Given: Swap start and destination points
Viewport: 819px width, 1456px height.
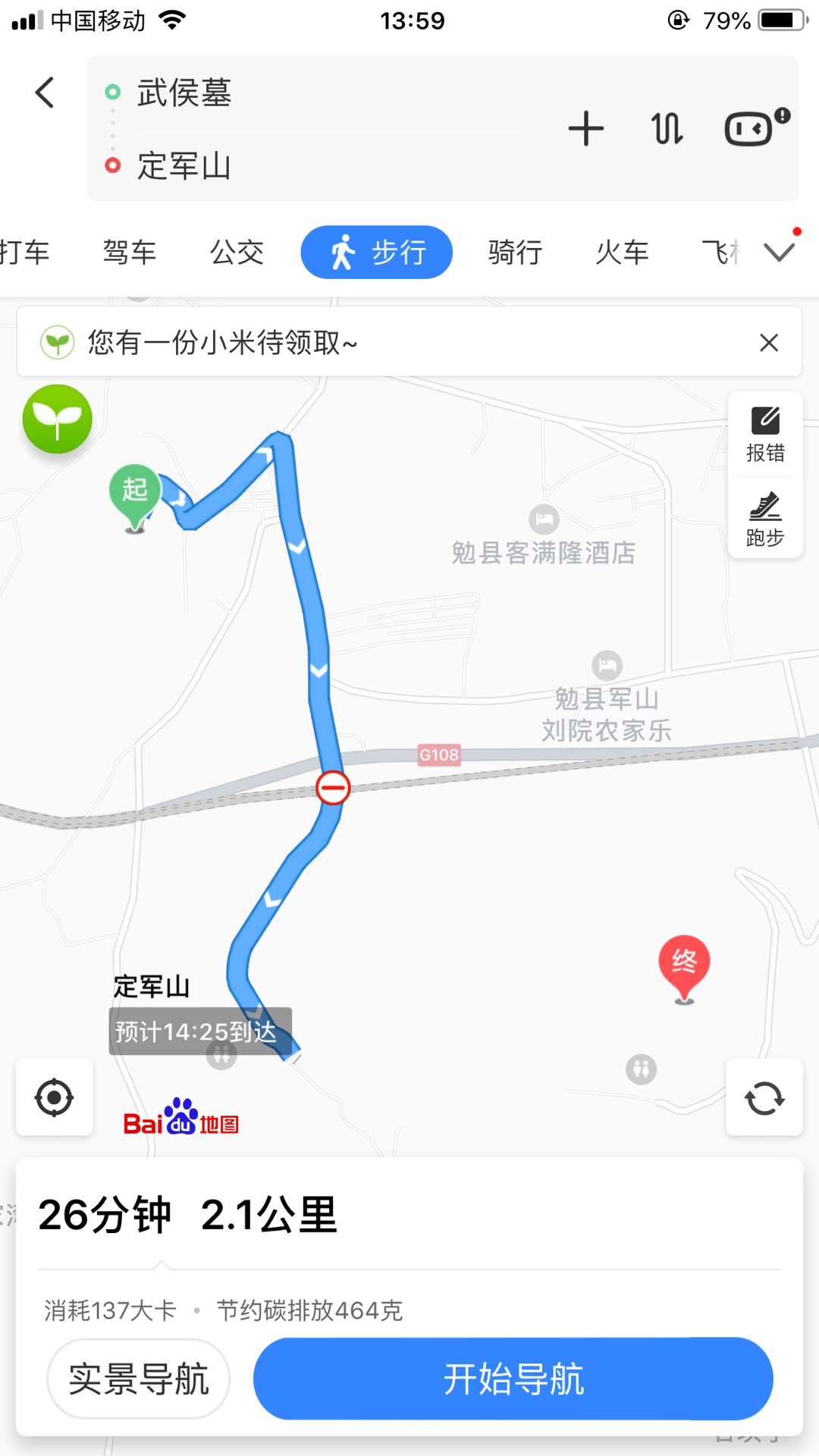Looking at the screenshot, I should 667,128.
